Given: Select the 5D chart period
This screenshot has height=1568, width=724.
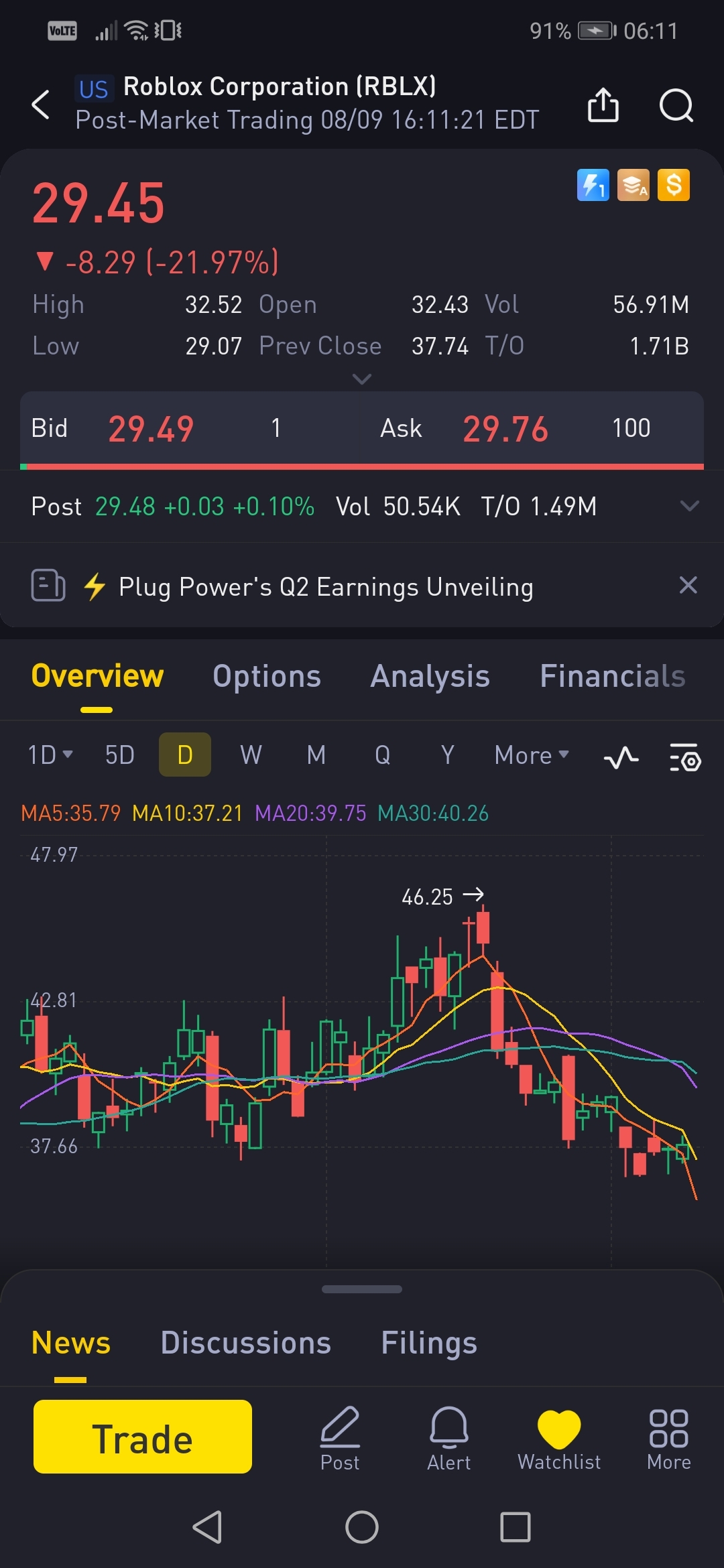Looking at the screenshot, I should (x=120, y=755).
